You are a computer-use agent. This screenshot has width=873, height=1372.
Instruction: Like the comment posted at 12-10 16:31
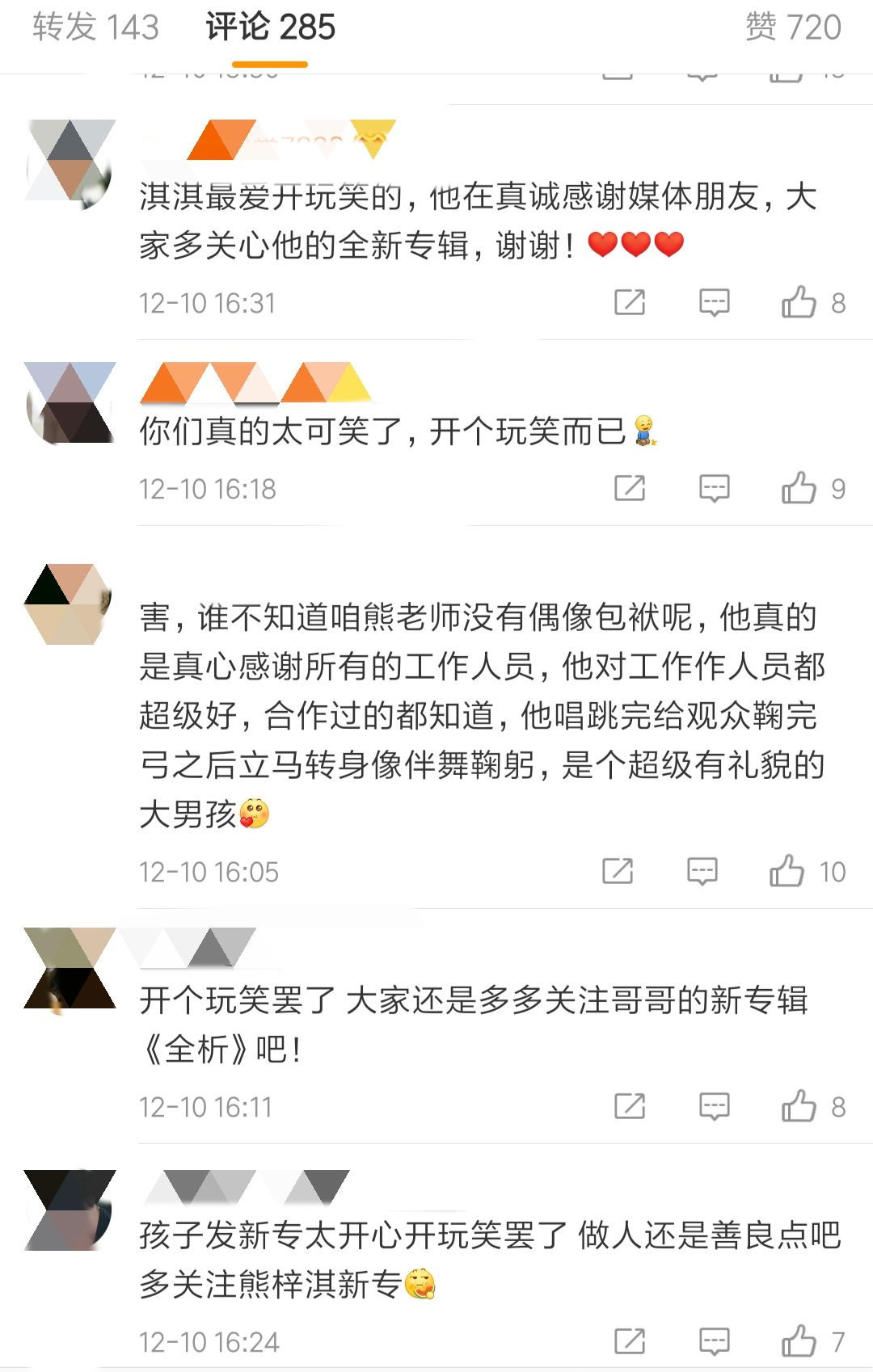point(799,303)
